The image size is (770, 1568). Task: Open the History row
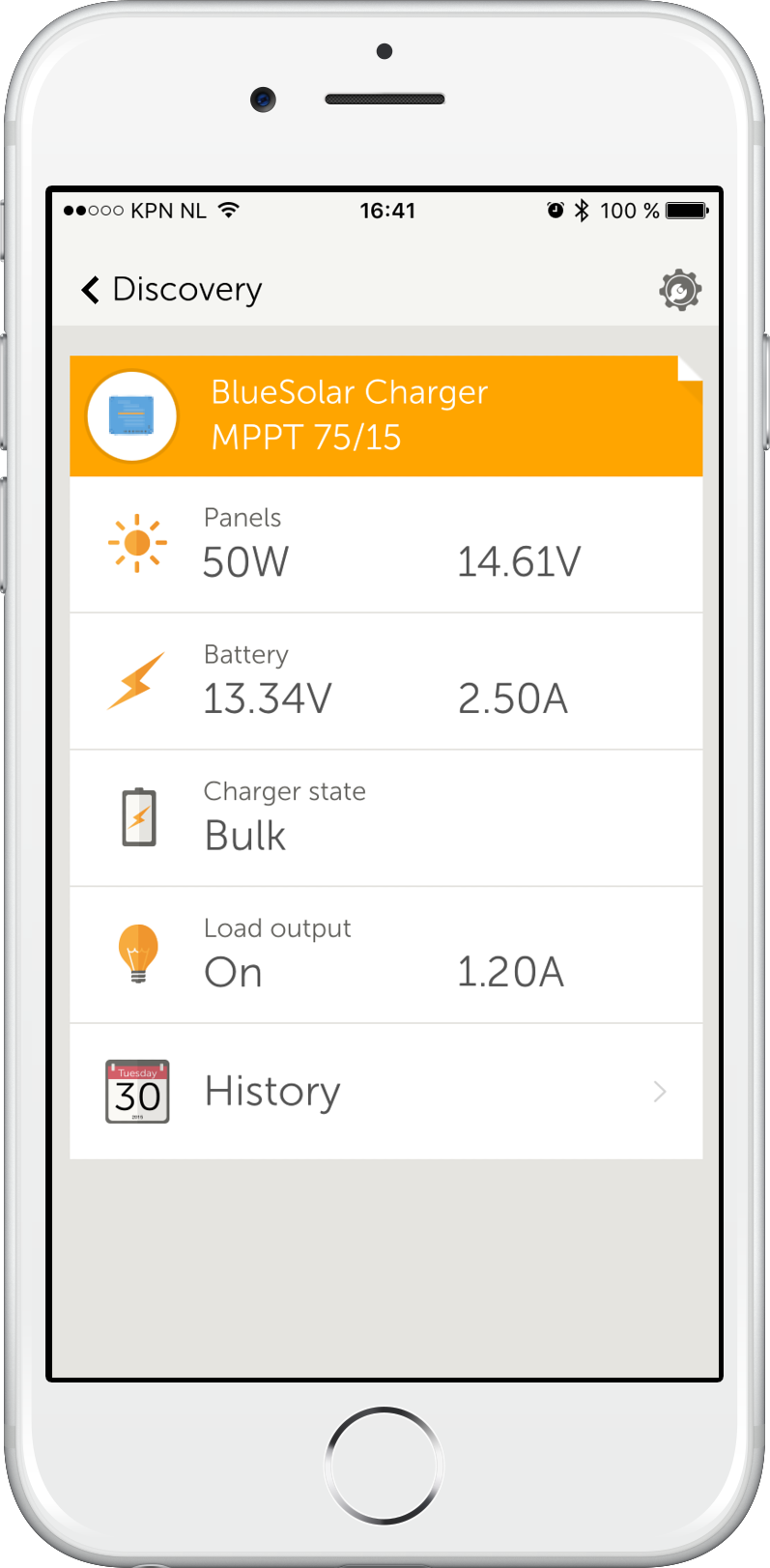(385, 1092)
